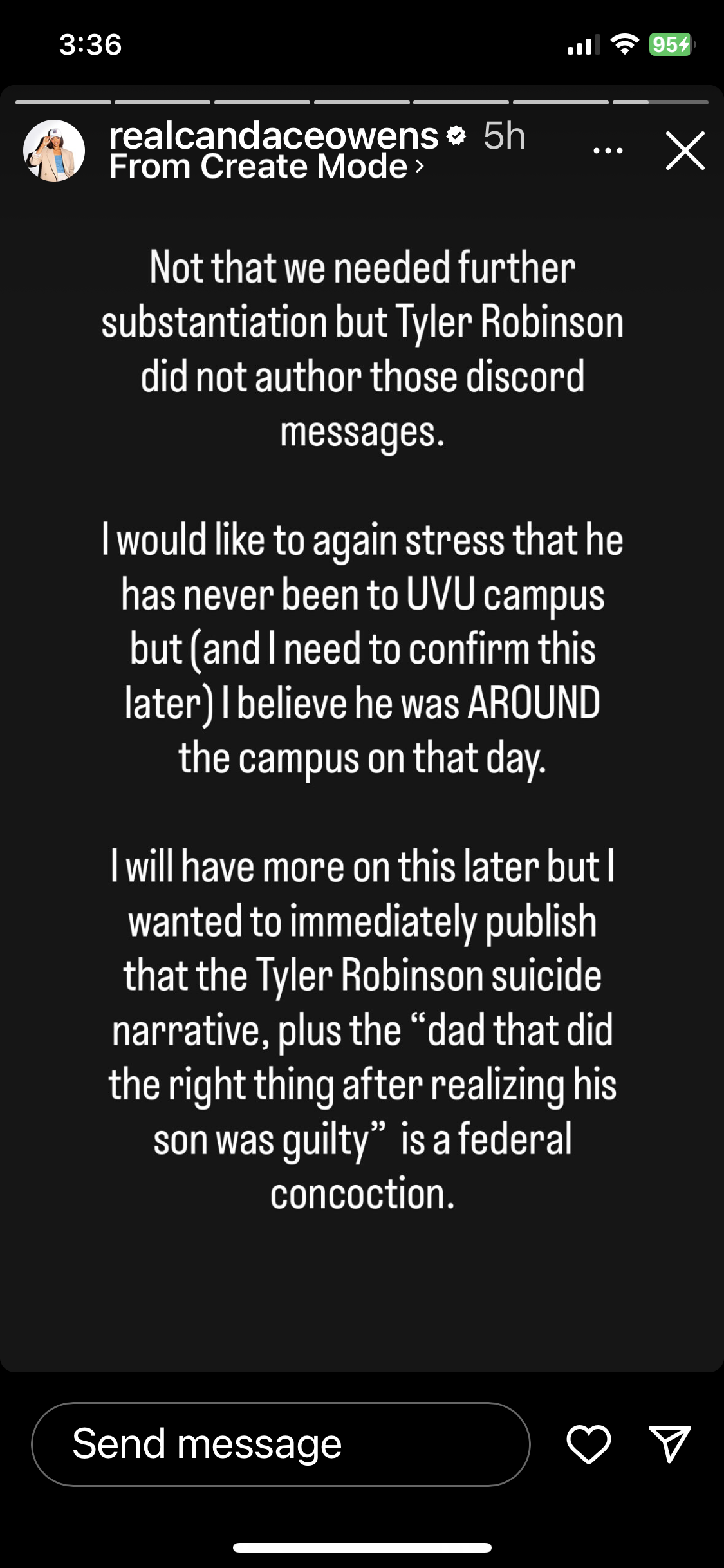Share the story via paper plane icon
This screenshot has height=1568, width=724.
(x=669, y=1444)
